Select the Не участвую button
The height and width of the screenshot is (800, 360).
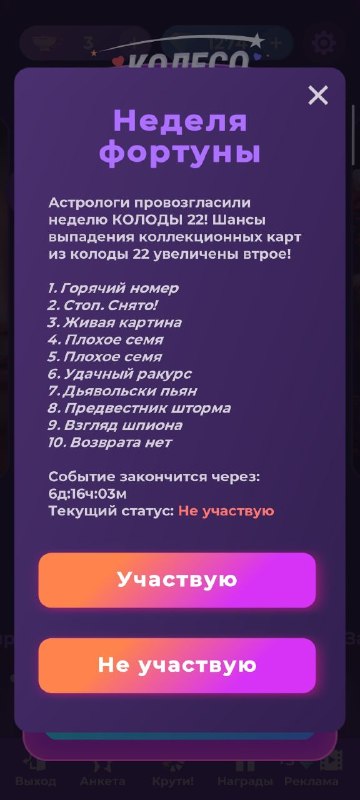point(177,665)
